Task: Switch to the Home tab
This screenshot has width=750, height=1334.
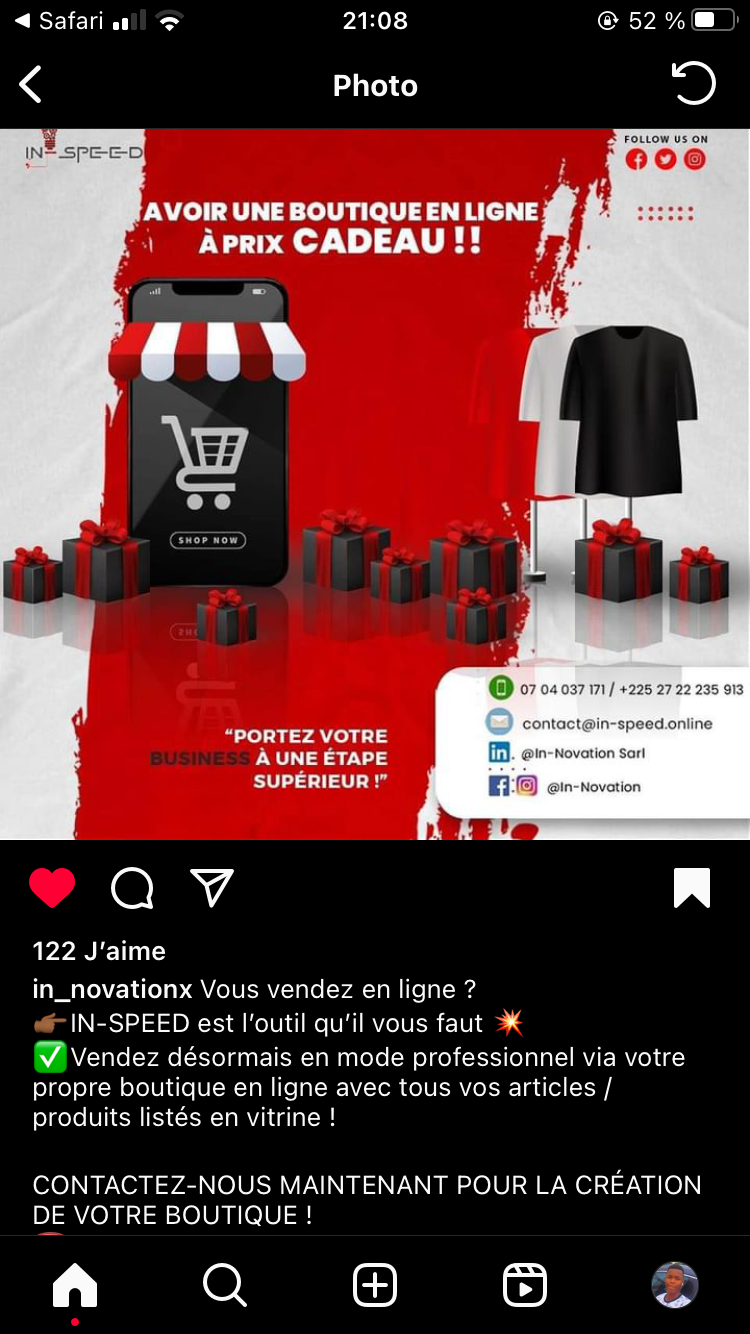Action: click(x=75, y=1285)
